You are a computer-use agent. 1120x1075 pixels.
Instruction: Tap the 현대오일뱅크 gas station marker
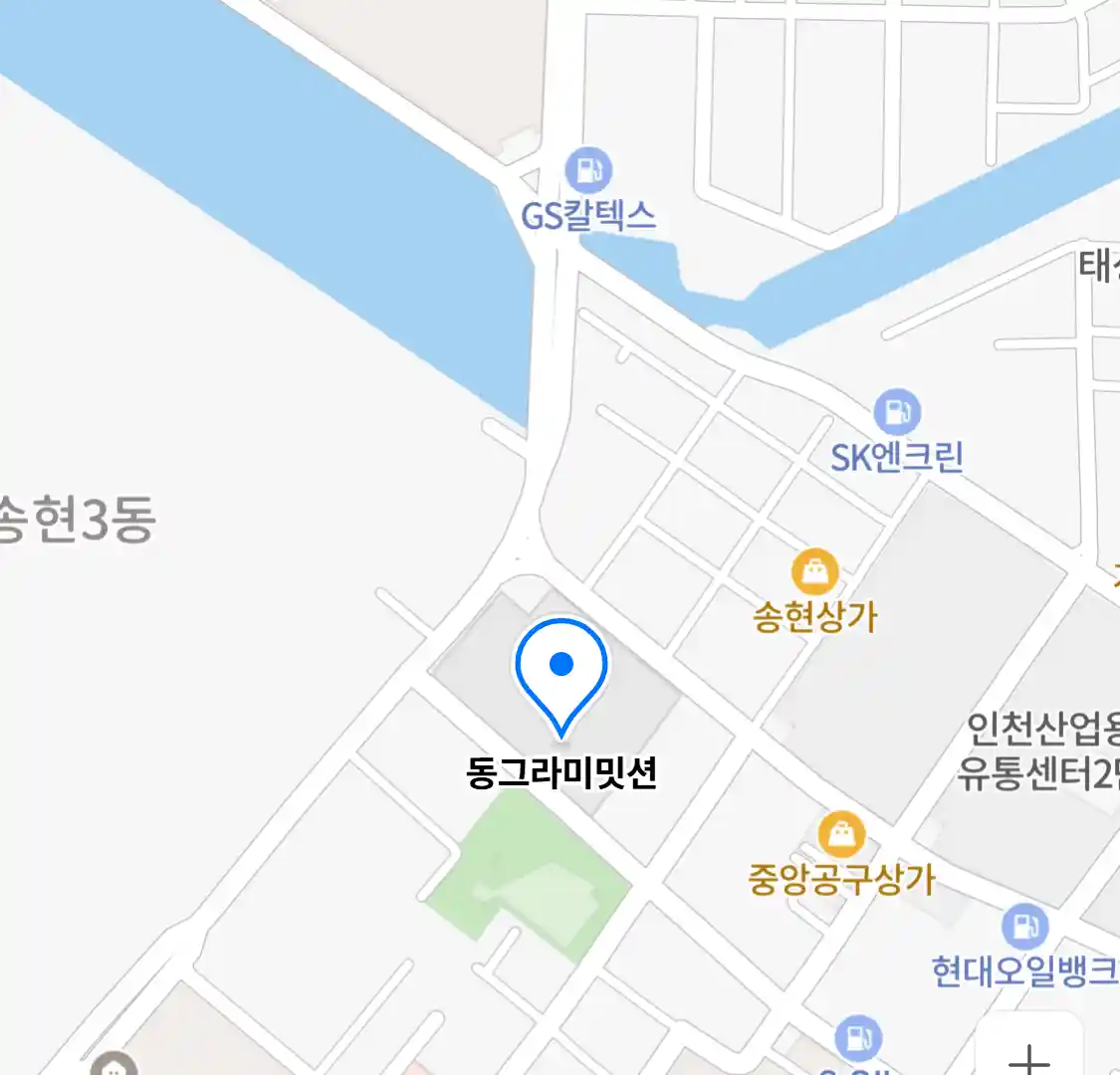(x=1024, y=927)
